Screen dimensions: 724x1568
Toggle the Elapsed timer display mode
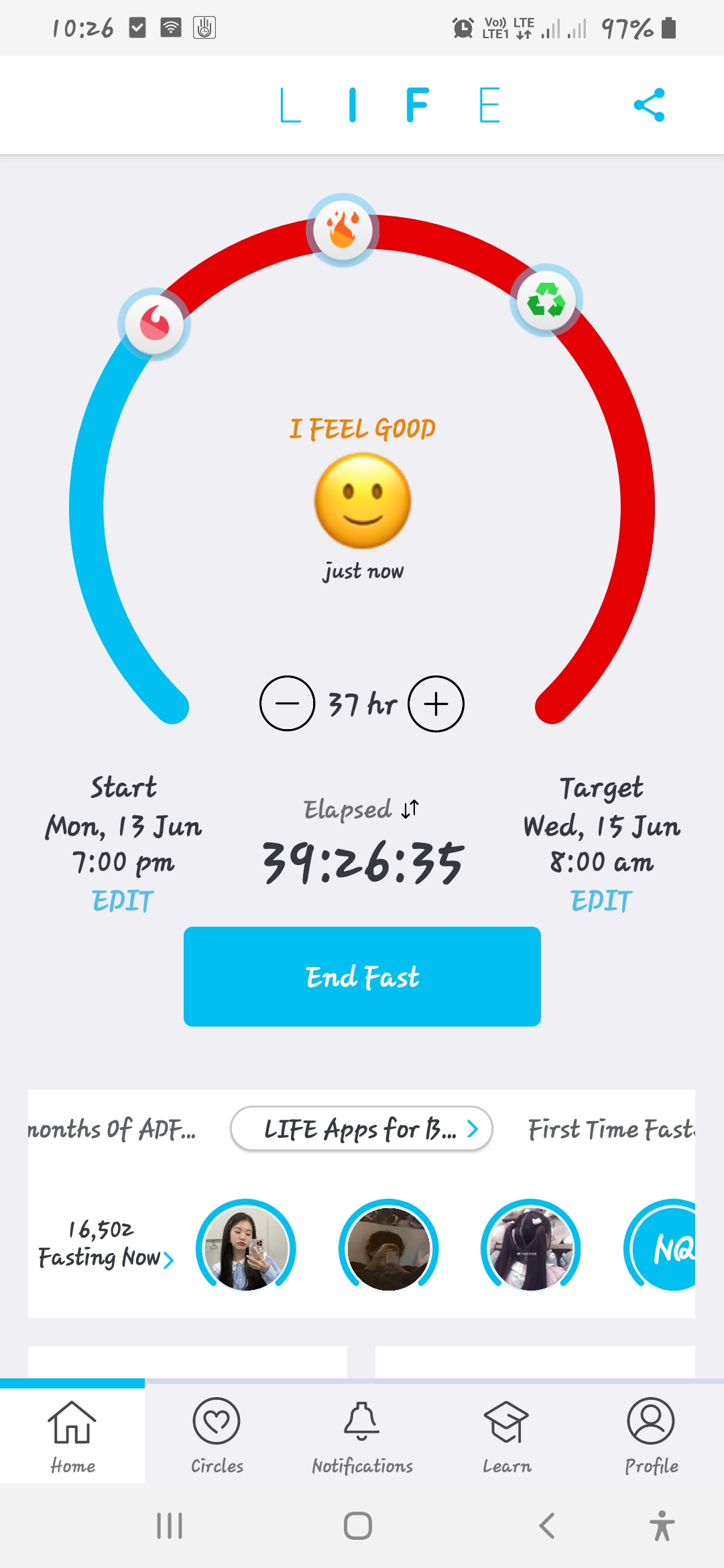pos(410,809)
